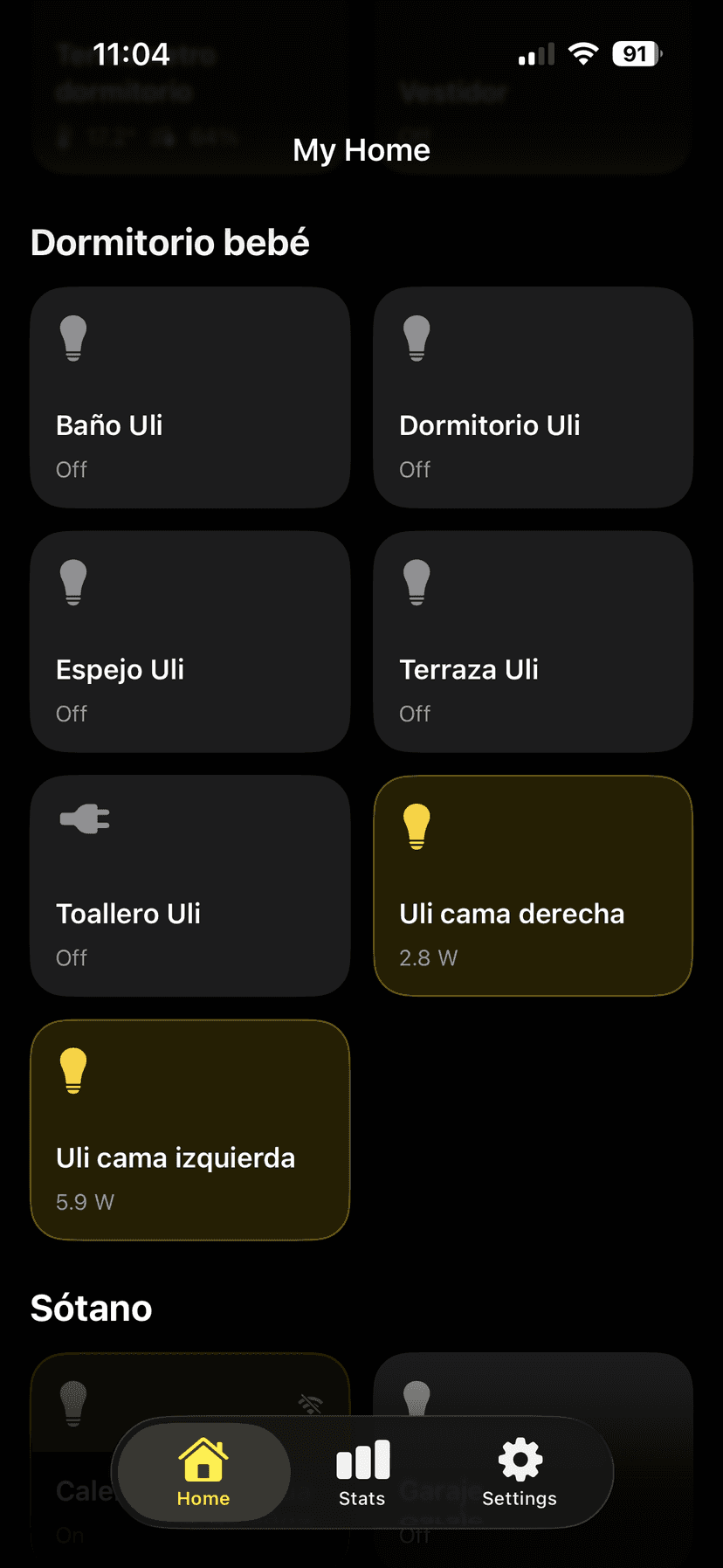
Task: Tap the 5.9 W power reading on Uli cama izquierda
Action: click(85, 1201)
